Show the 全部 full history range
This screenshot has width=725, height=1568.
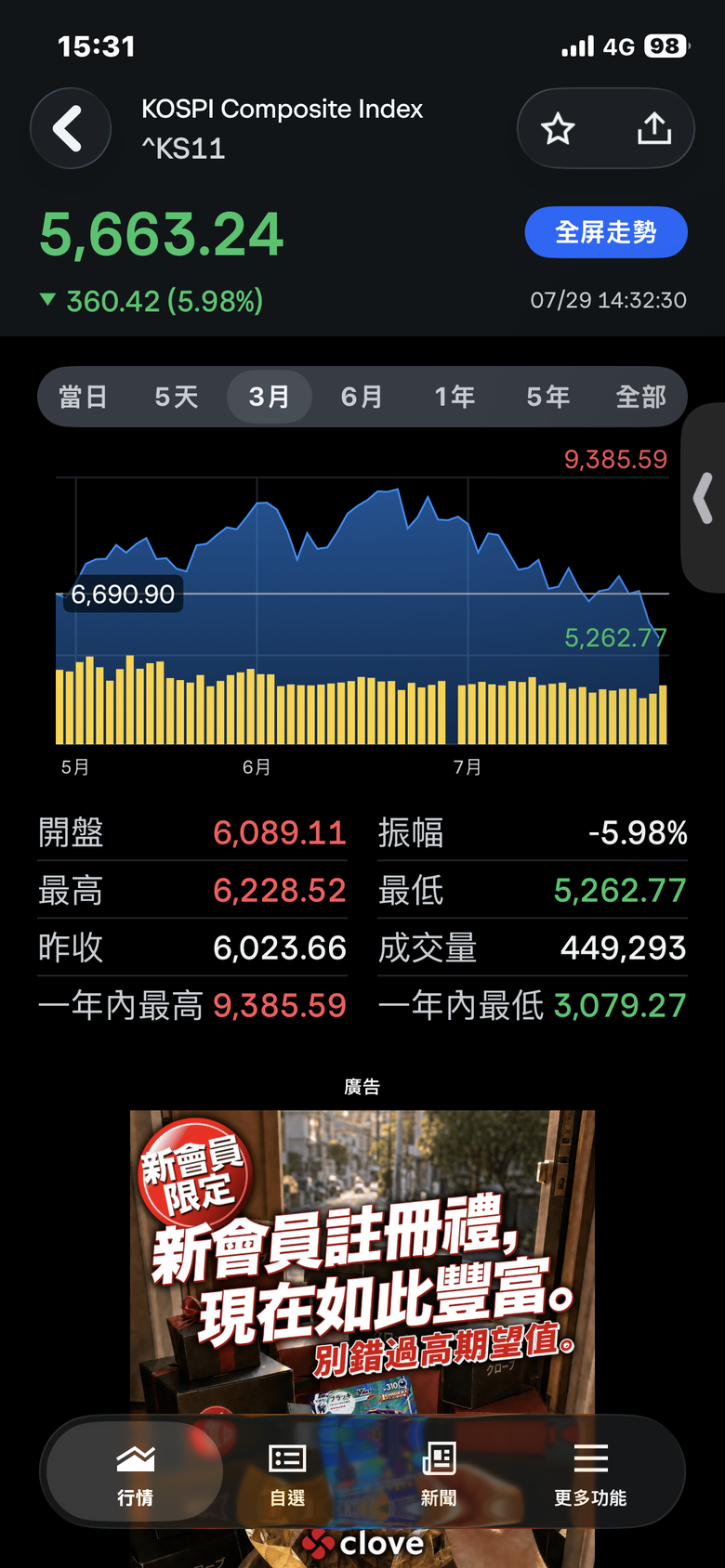(641, 397)
